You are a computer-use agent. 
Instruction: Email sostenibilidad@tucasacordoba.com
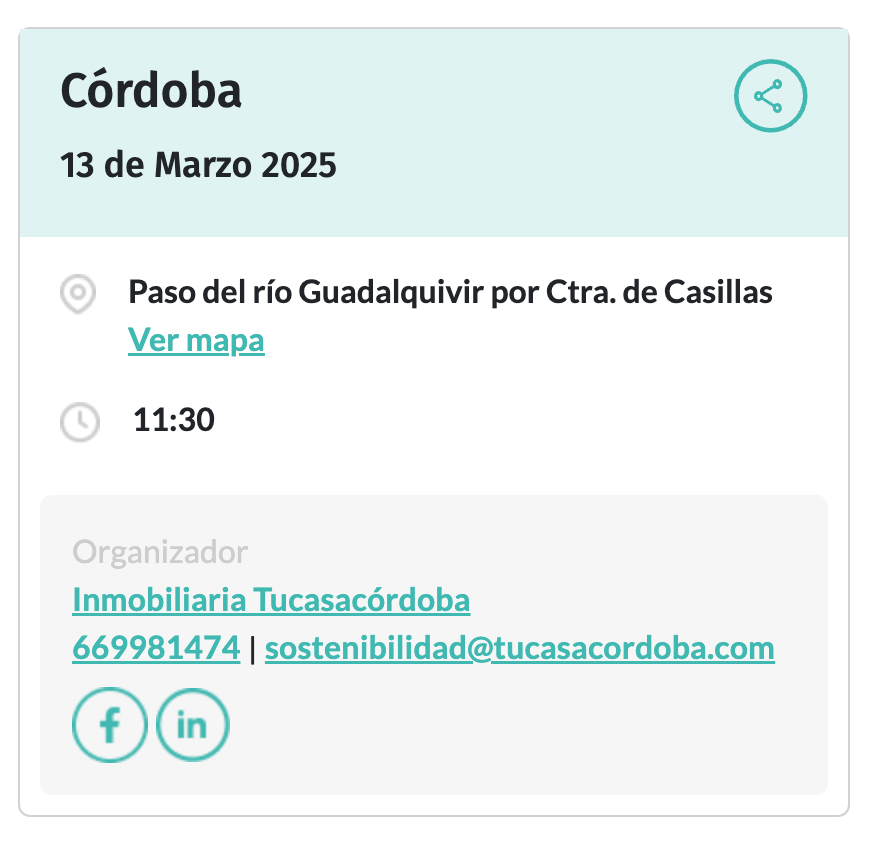(519, 648)
